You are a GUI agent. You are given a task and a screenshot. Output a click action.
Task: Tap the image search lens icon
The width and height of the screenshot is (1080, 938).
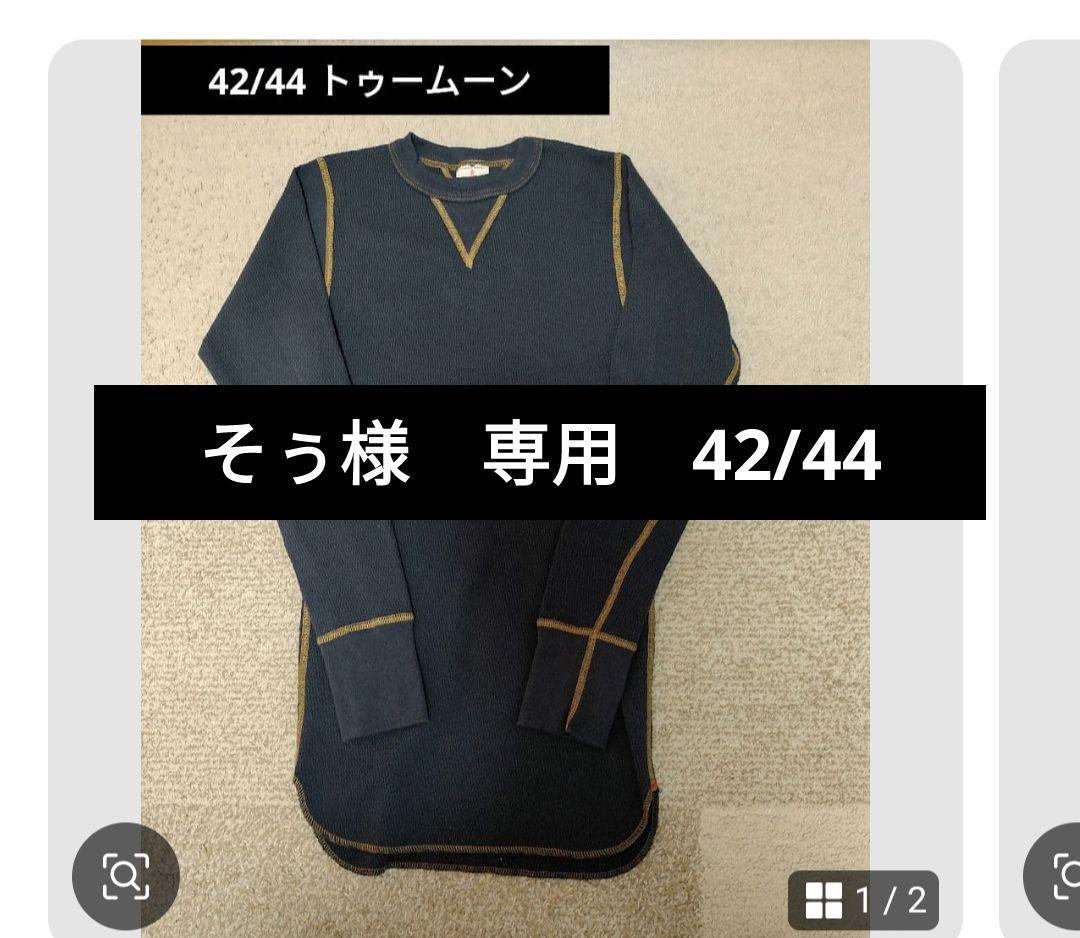pos(126,875)
